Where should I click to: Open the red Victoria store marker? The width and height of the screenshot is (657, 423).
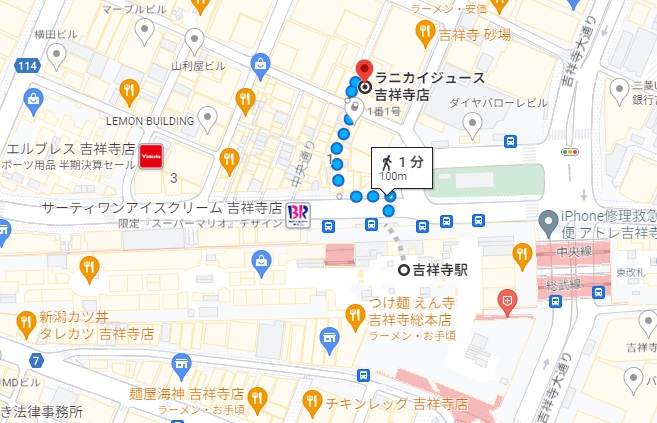[x=152, y=157]
